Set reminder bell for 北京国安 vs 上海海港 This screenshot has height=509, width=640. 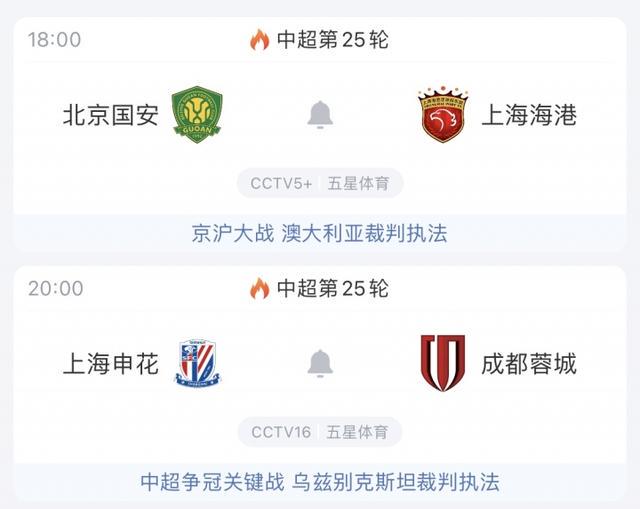pyautogui.click(x=320, y=115)
